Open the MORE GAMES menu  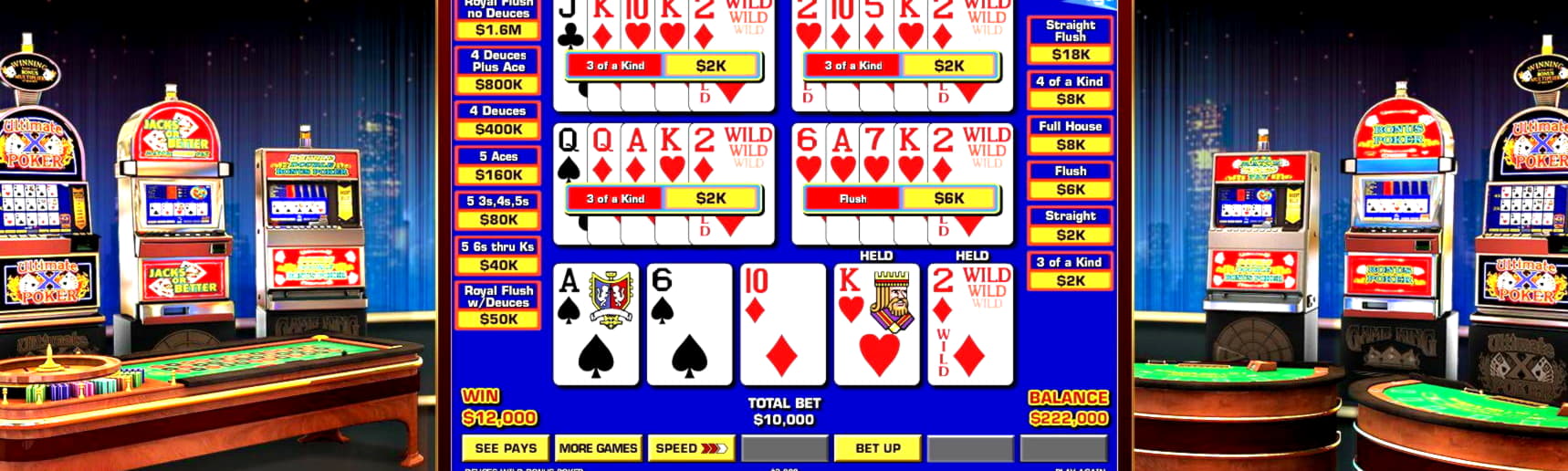598,448
